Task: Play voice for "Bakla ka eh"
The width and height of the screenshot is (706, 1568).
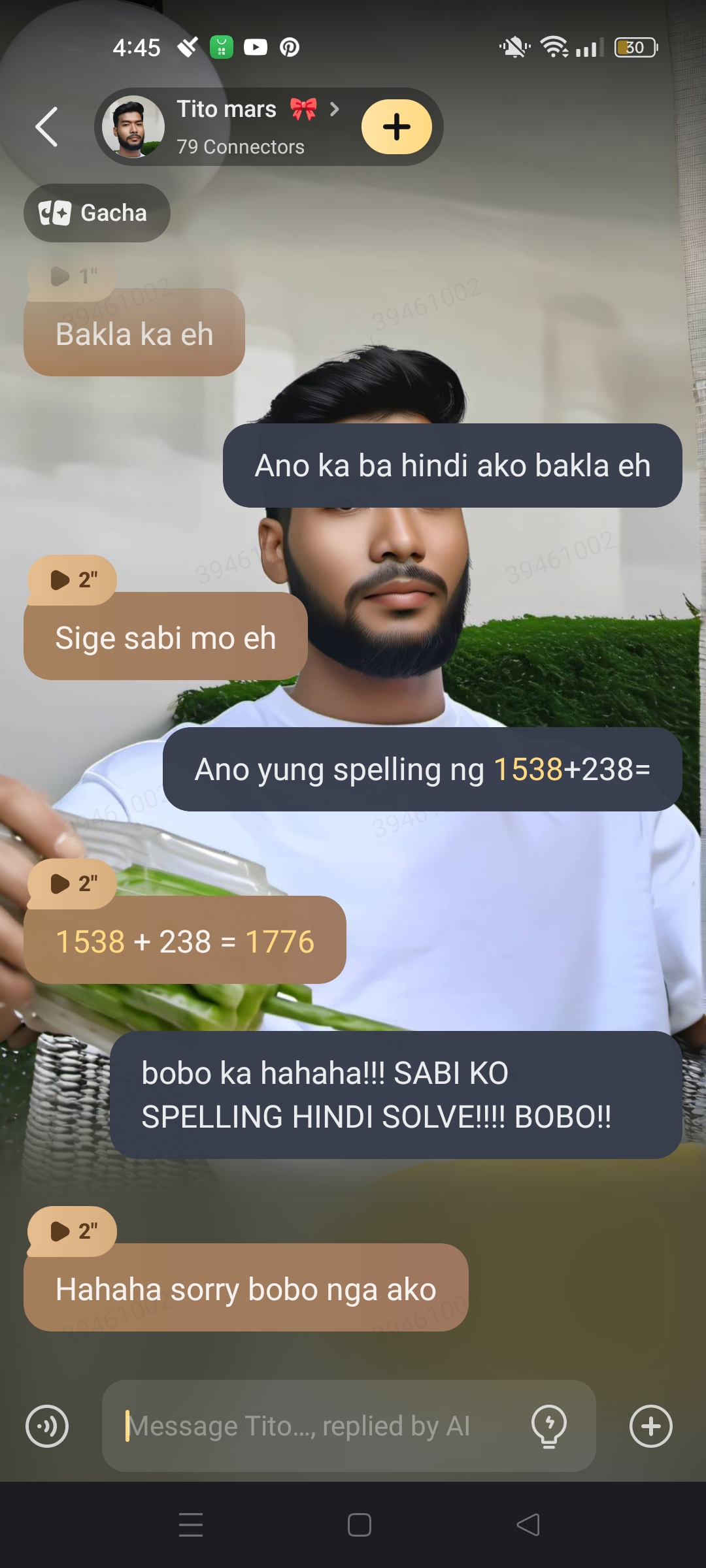Action: 72,276
